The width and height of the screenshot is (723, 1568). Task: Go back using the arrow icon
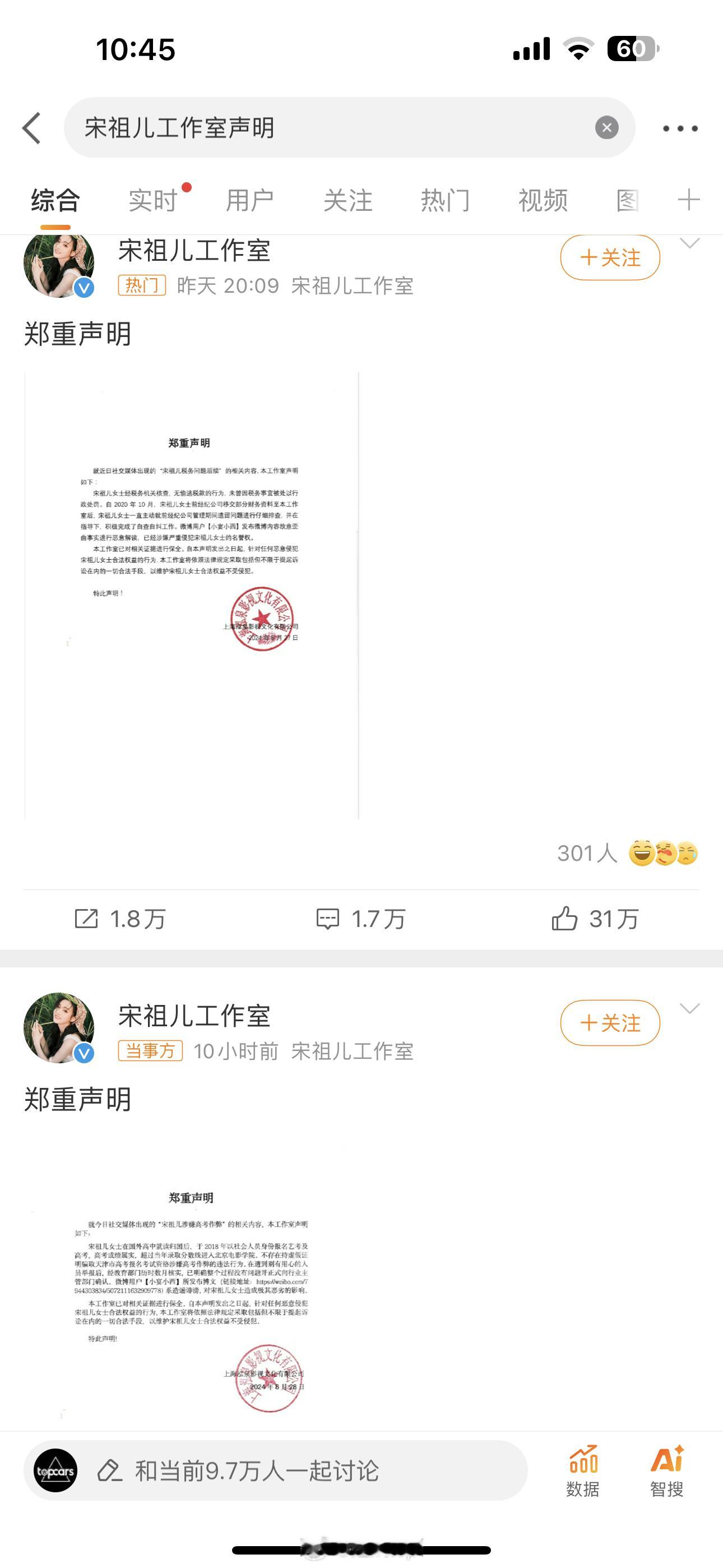point(31,128)
